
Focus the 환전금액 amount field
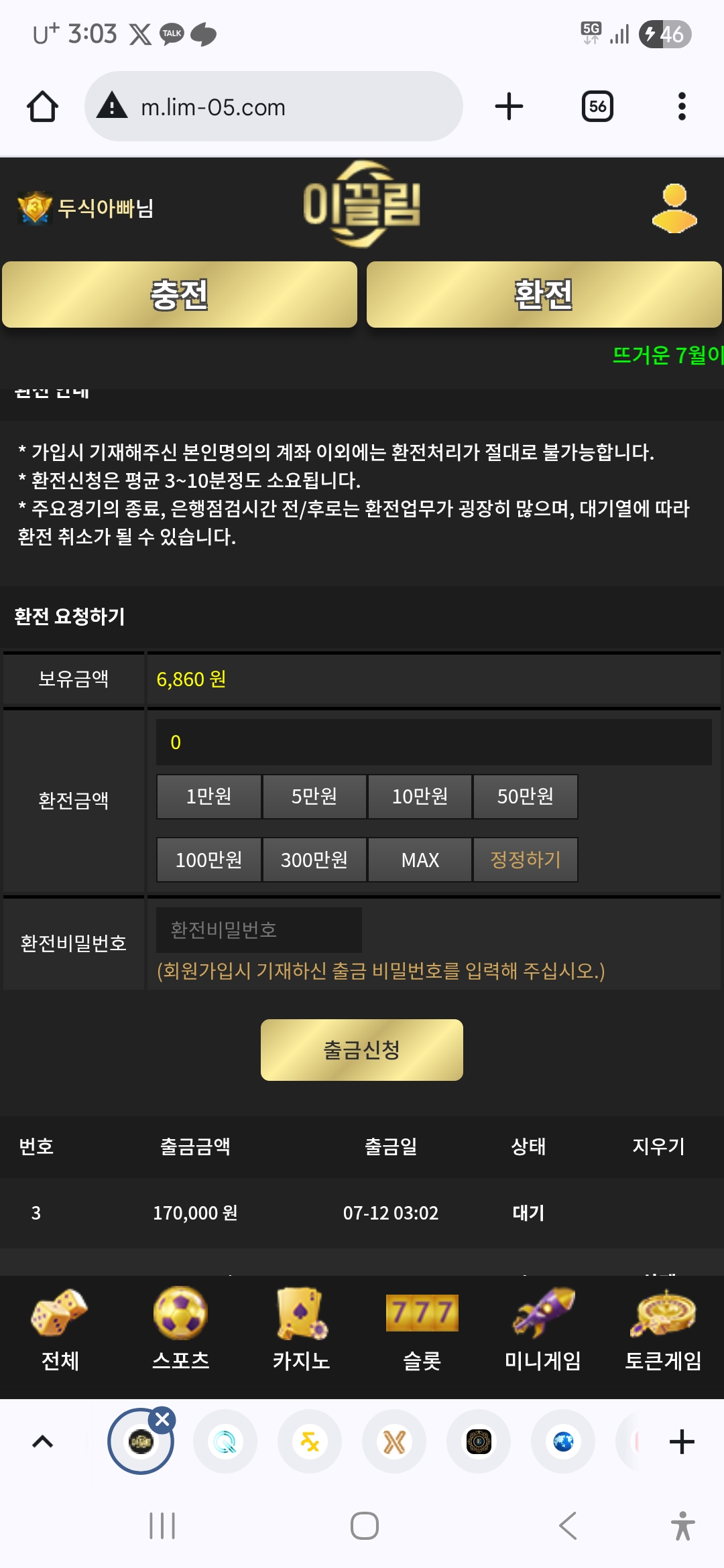[434, 742]
